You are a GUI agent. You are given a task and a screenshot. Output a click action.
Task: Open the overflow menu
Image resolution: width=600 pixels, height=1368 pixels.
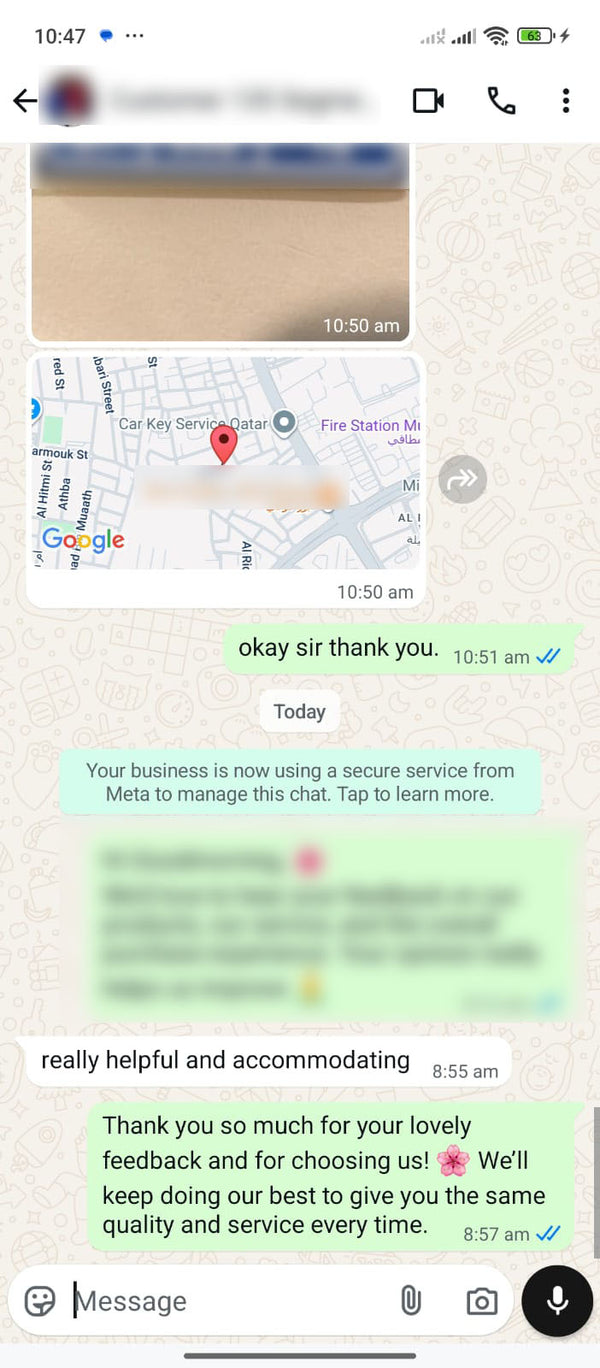click(x=566, y=100)
